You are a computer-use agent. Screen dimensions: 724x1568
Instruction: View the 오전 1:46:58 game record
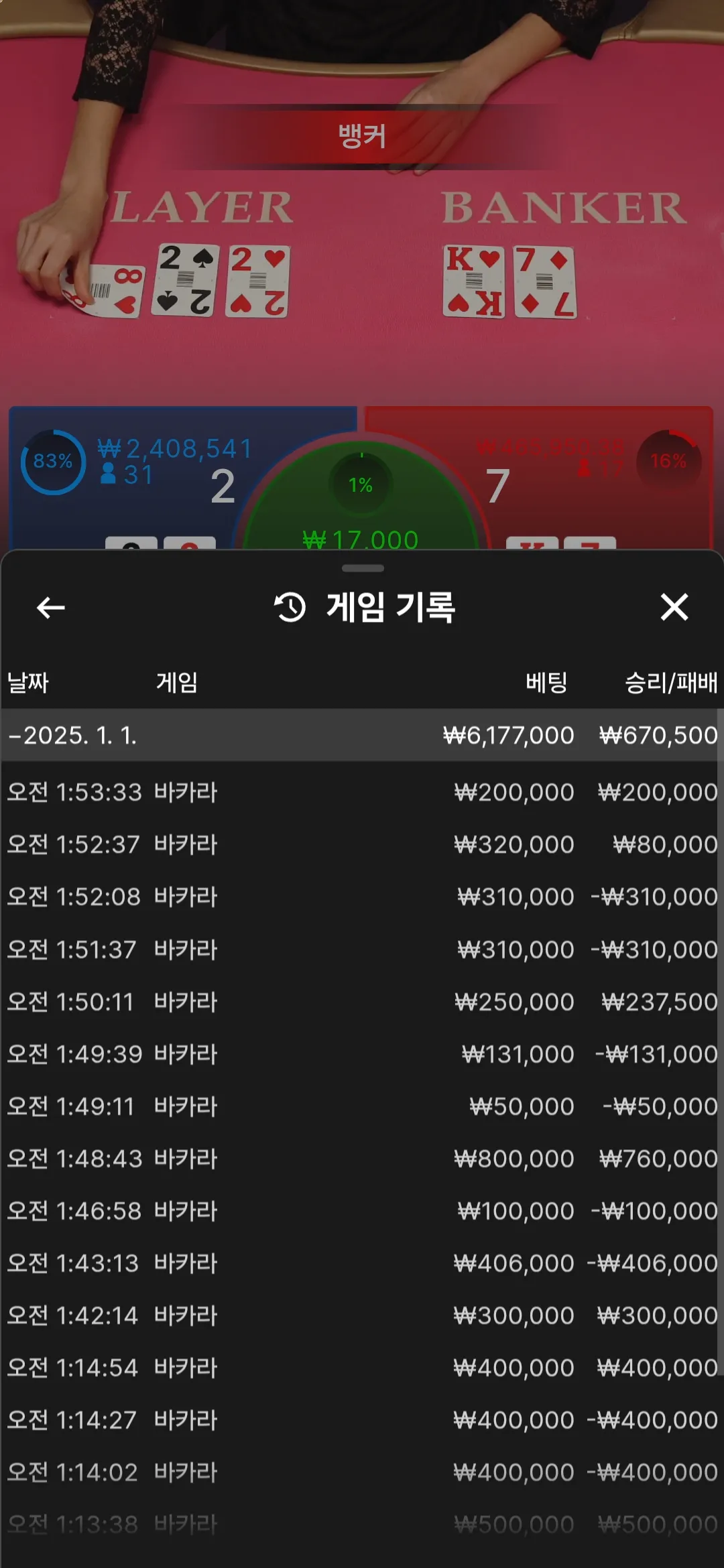362,1211
